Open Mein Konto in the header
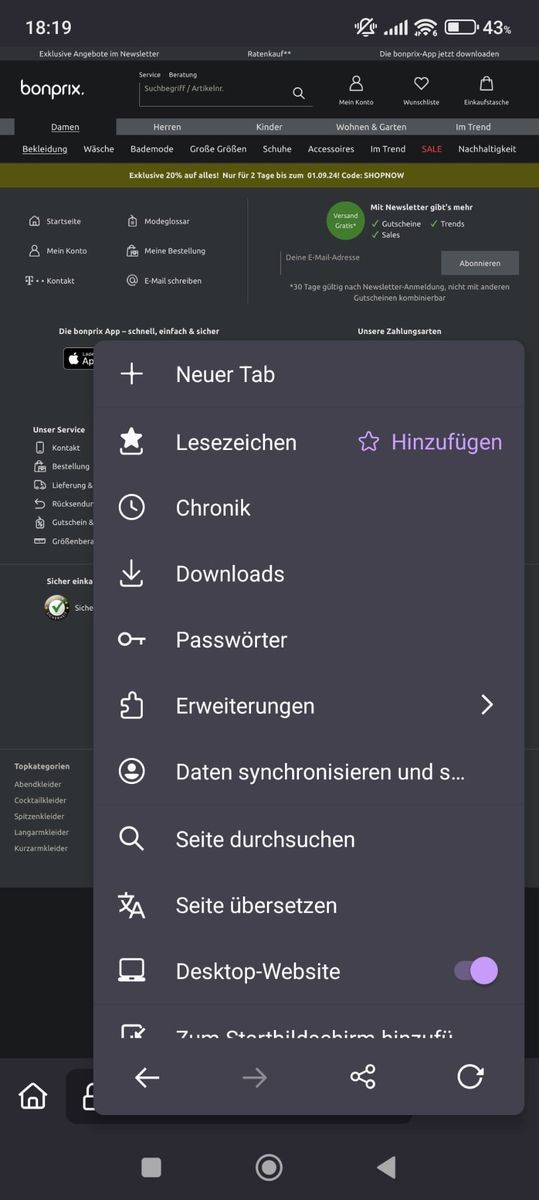Image resolution: width=539 pixels, height=1200 pixels. pyautogui.click(x=356, y=90)
